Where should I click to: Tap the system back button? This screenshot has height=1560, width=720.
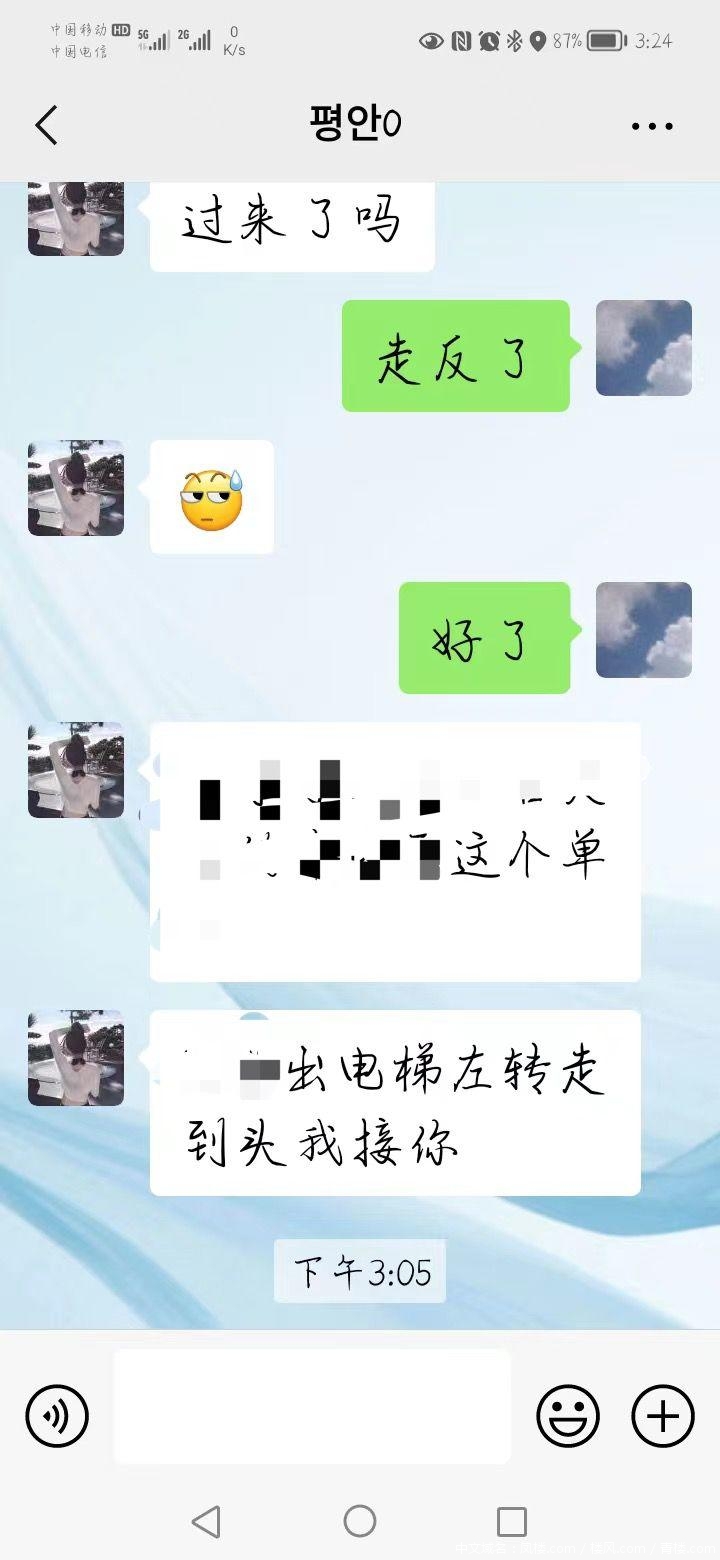click(x=206, y=1522)
